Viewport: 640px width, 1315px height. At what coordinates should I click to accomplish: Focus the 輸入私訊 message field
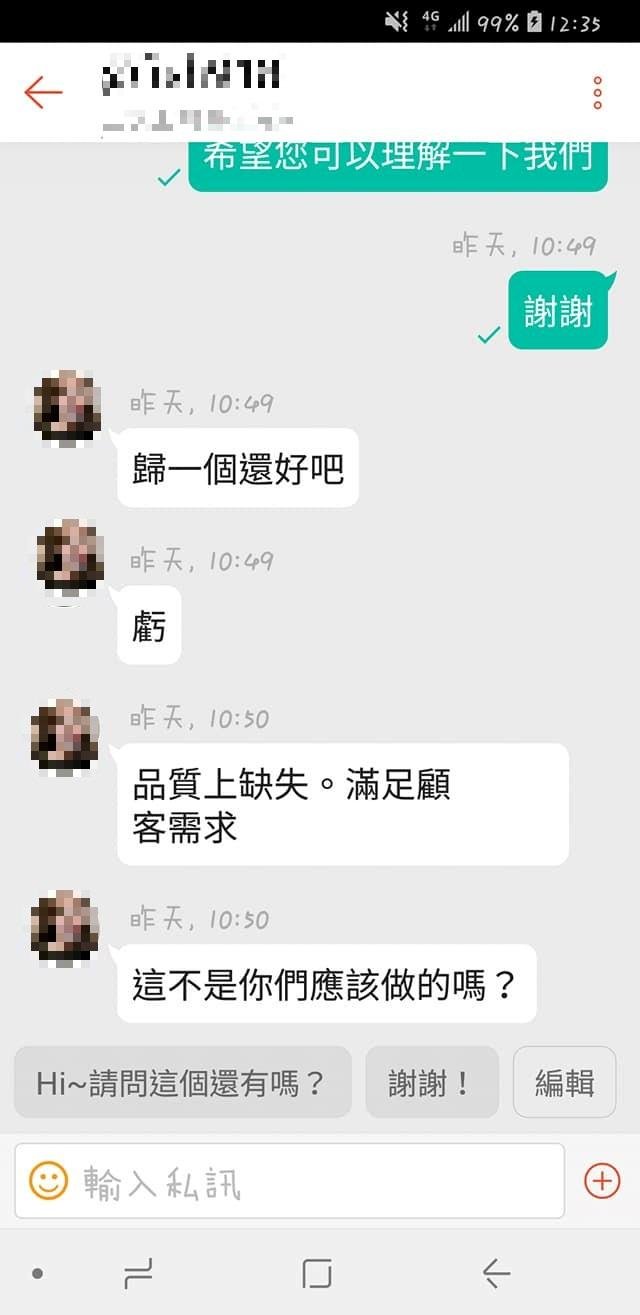310,1182
